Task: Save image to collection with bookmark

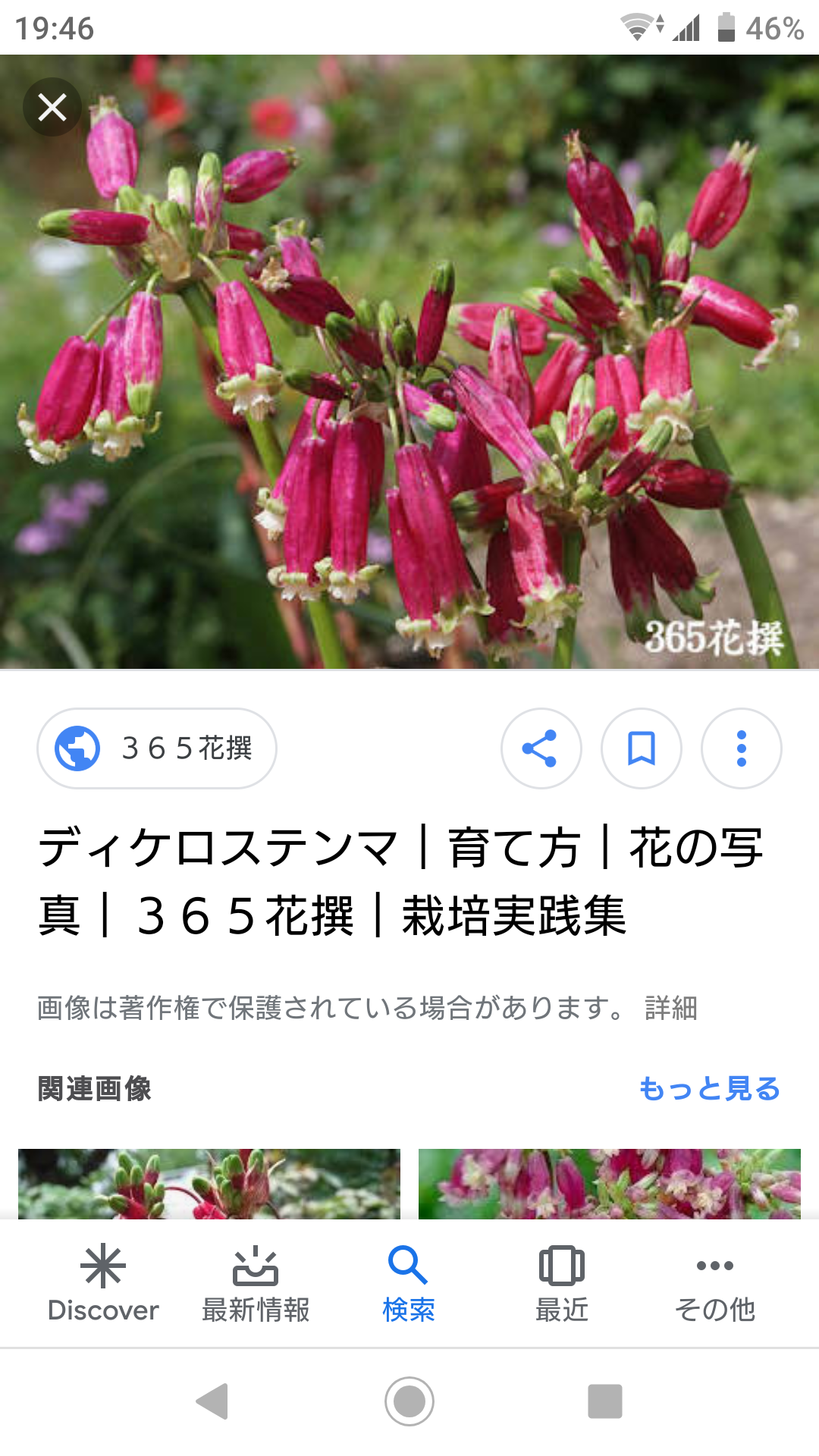Action: pos(642,748)
